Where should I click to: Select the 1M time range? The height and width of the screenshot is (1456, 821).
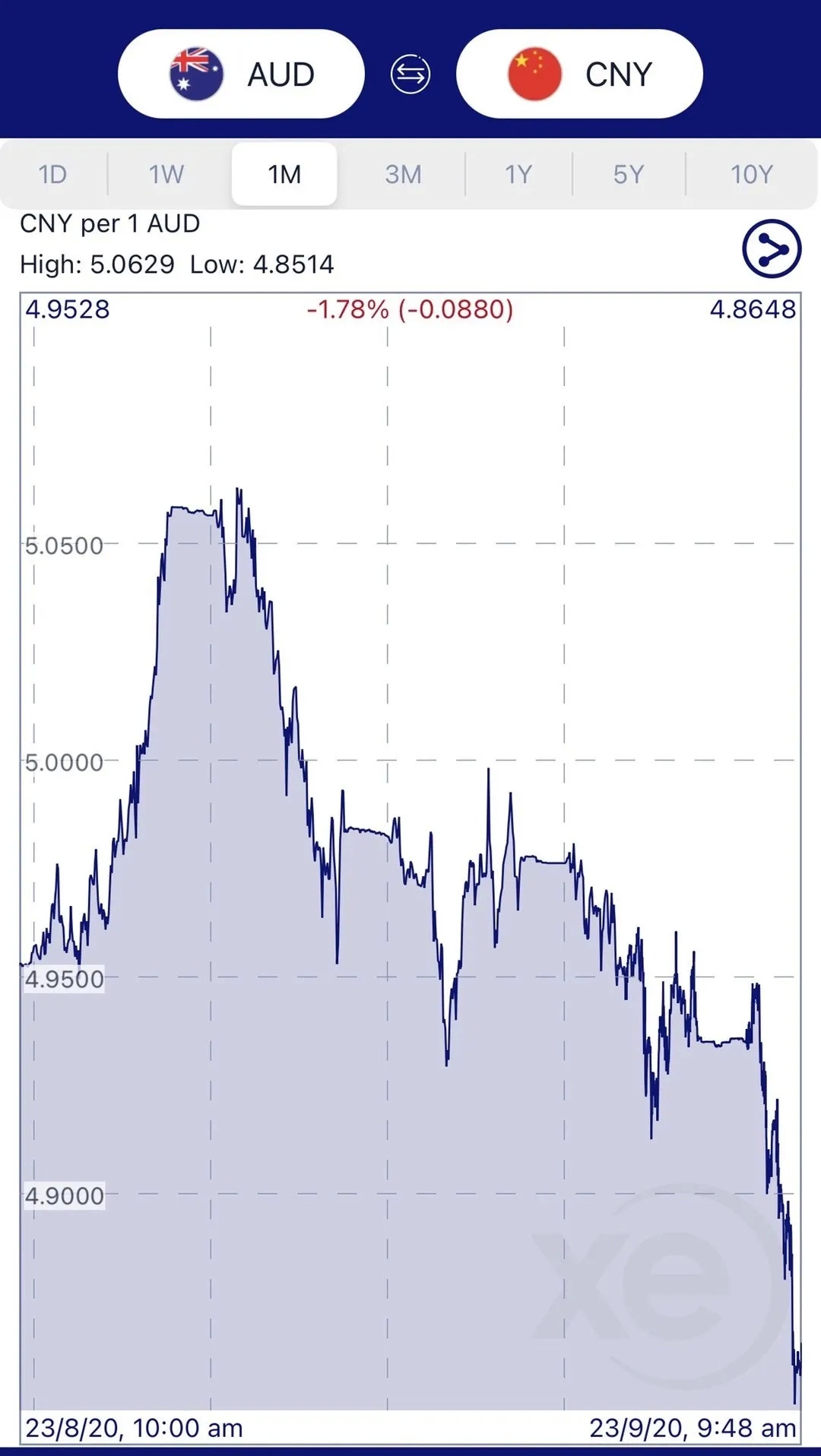click(x=284, y=174)
